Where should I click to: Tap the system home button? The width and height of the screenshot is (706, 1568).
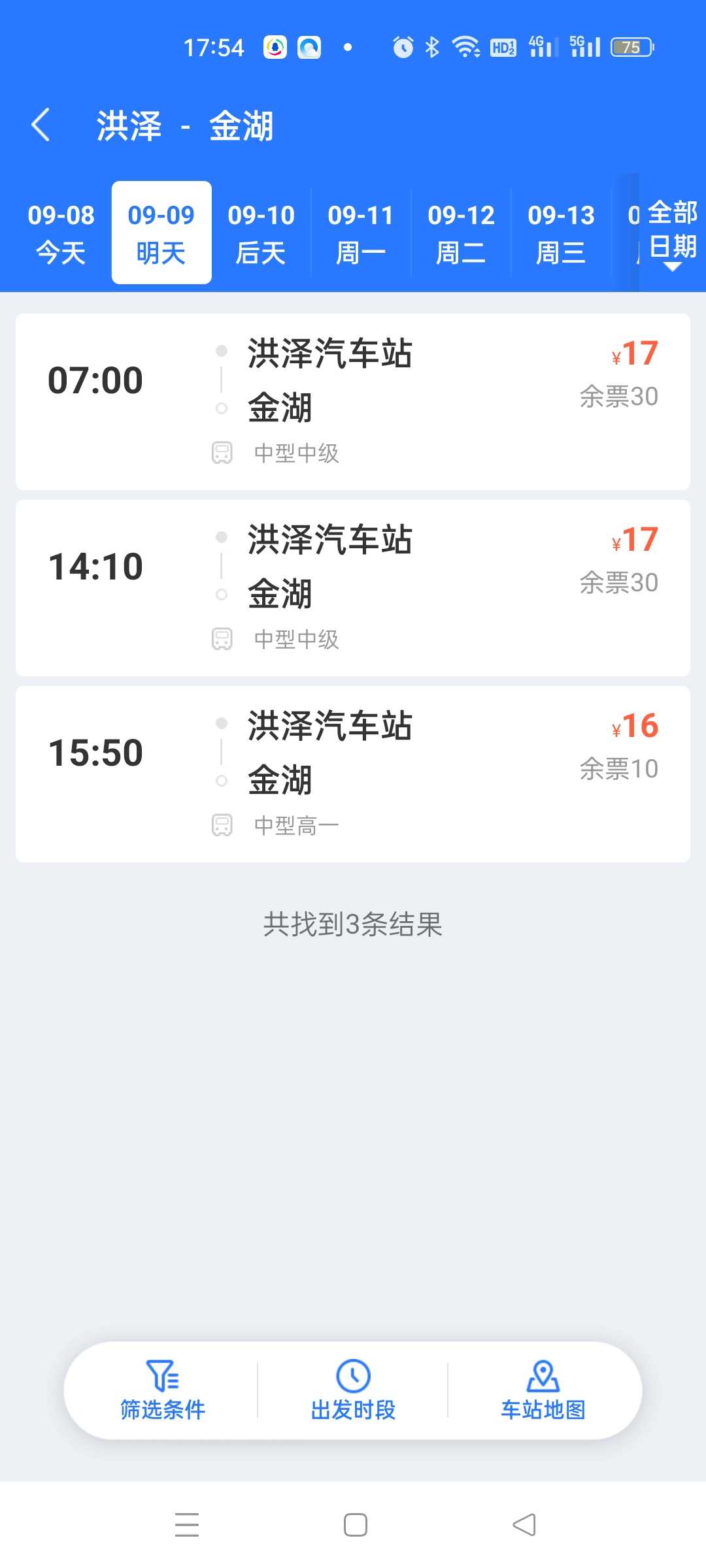355,1525
